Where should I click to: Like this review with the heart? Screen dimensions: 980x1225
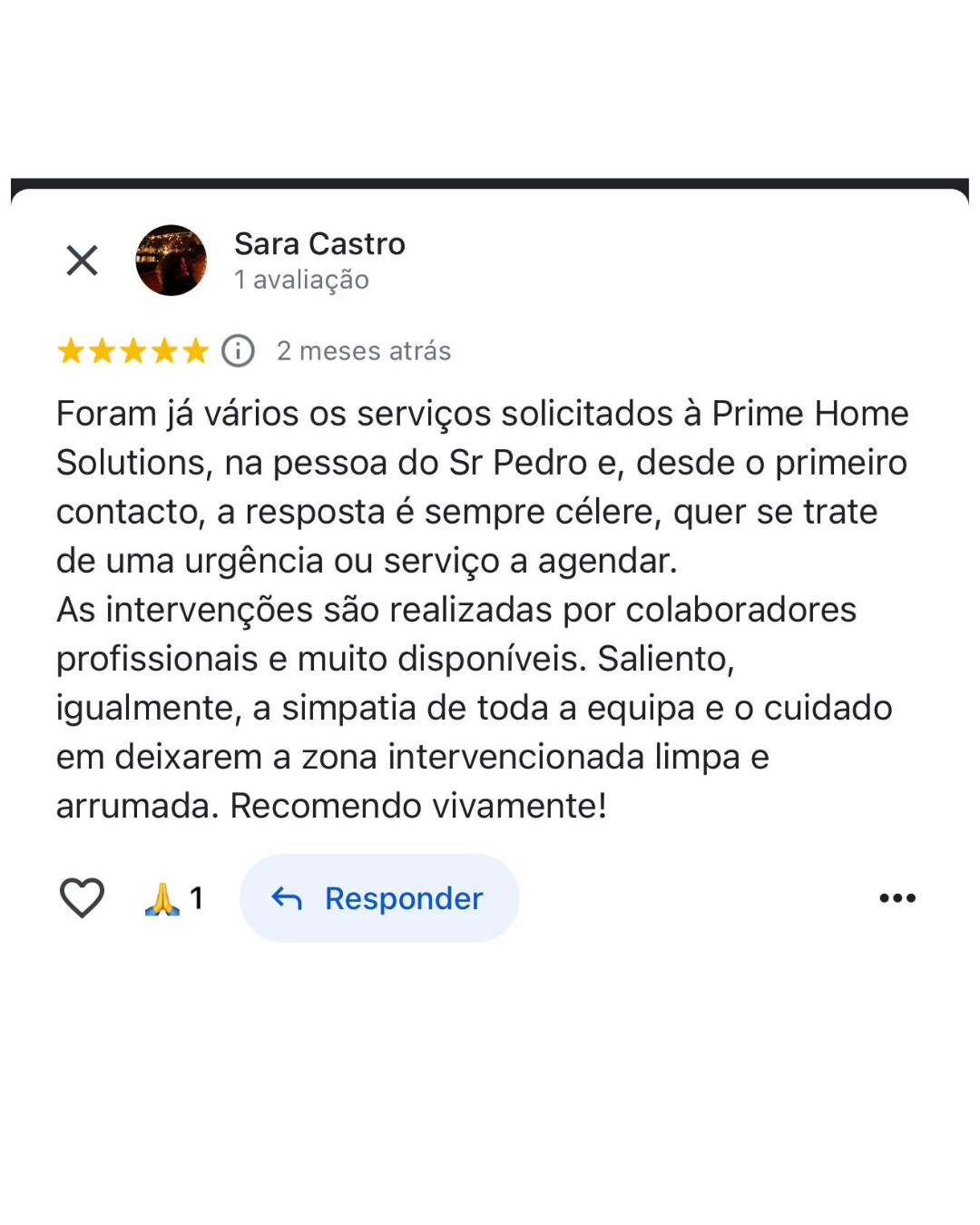(x=82, y=898)
